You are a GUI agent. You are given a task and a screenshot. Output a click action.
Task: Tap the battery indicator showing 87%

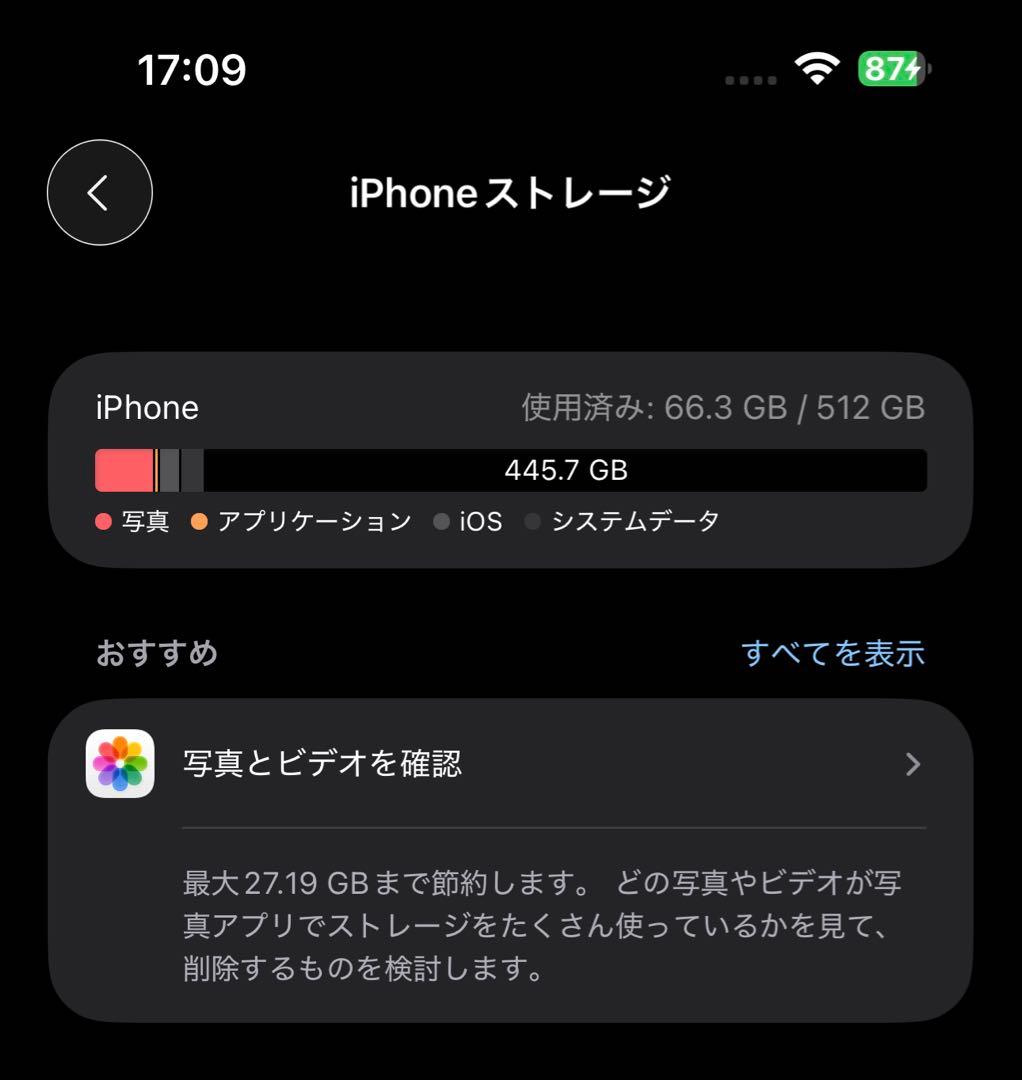(890, 70)
